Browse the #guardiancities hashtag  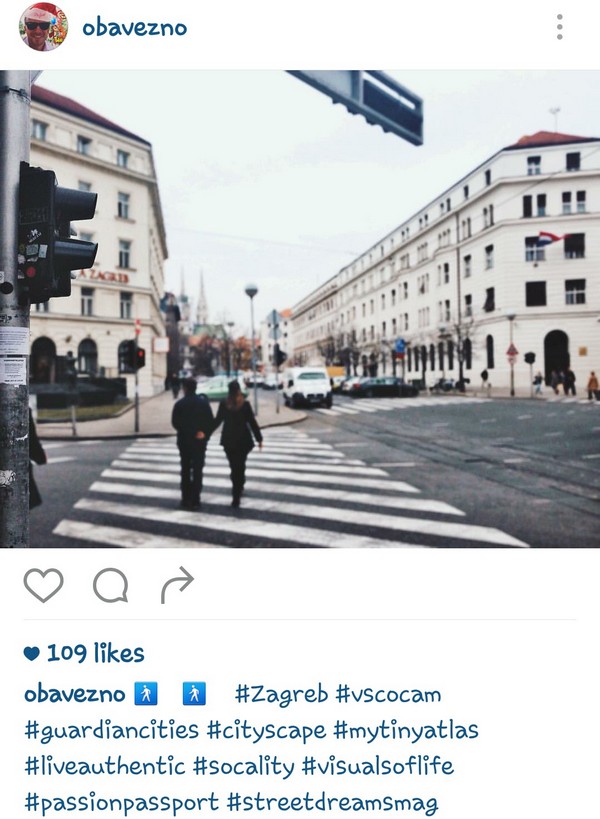point(112,730)
